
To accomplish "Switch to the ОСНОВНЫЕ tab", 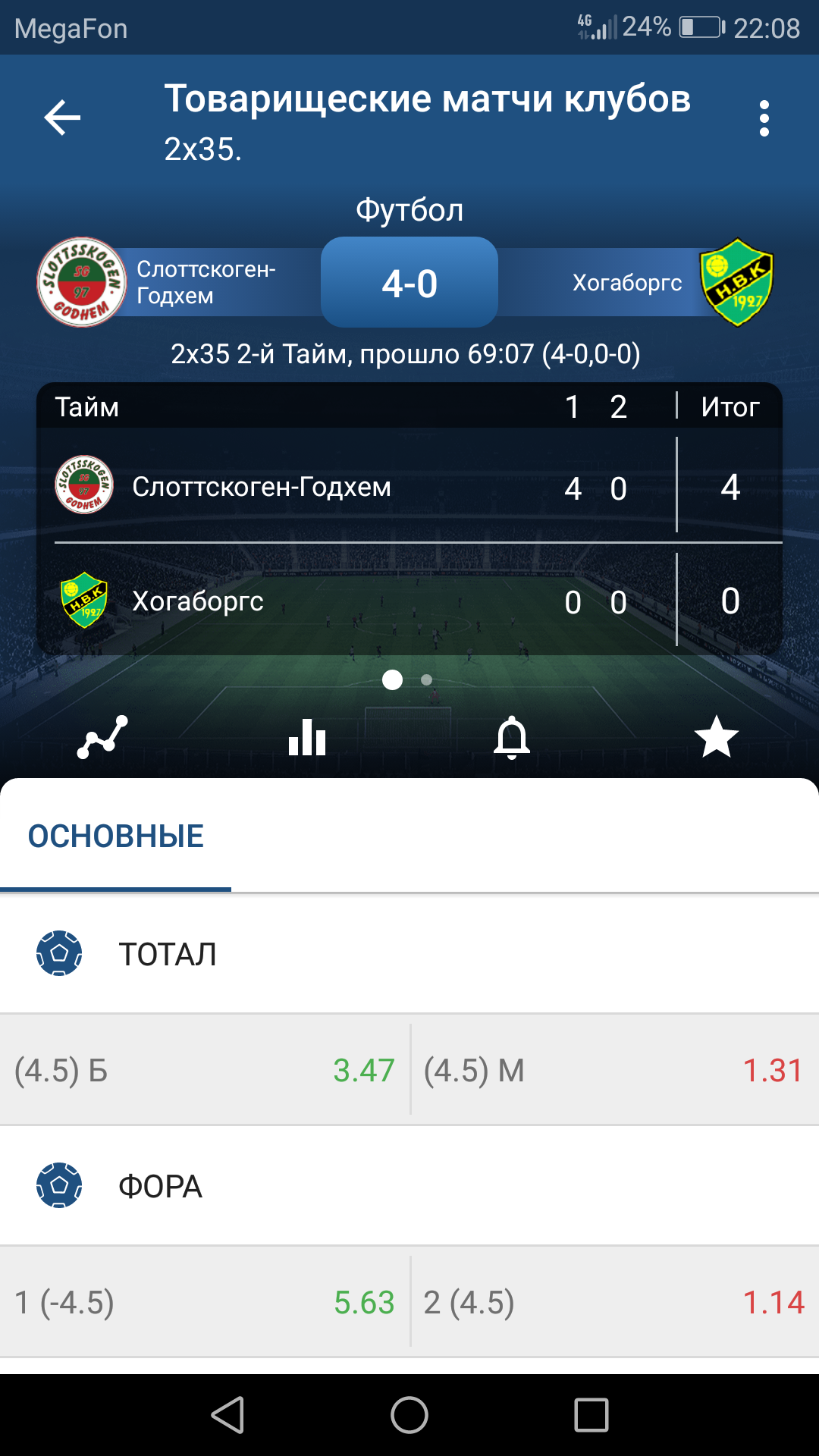I will click(116, 836).
